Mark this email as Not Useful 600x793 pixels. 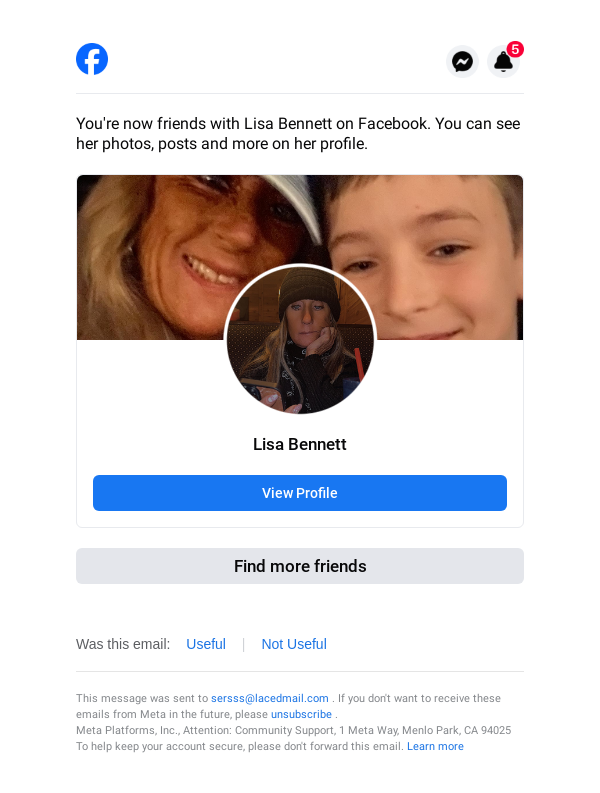pyautogui.click(x=294, y=644)
